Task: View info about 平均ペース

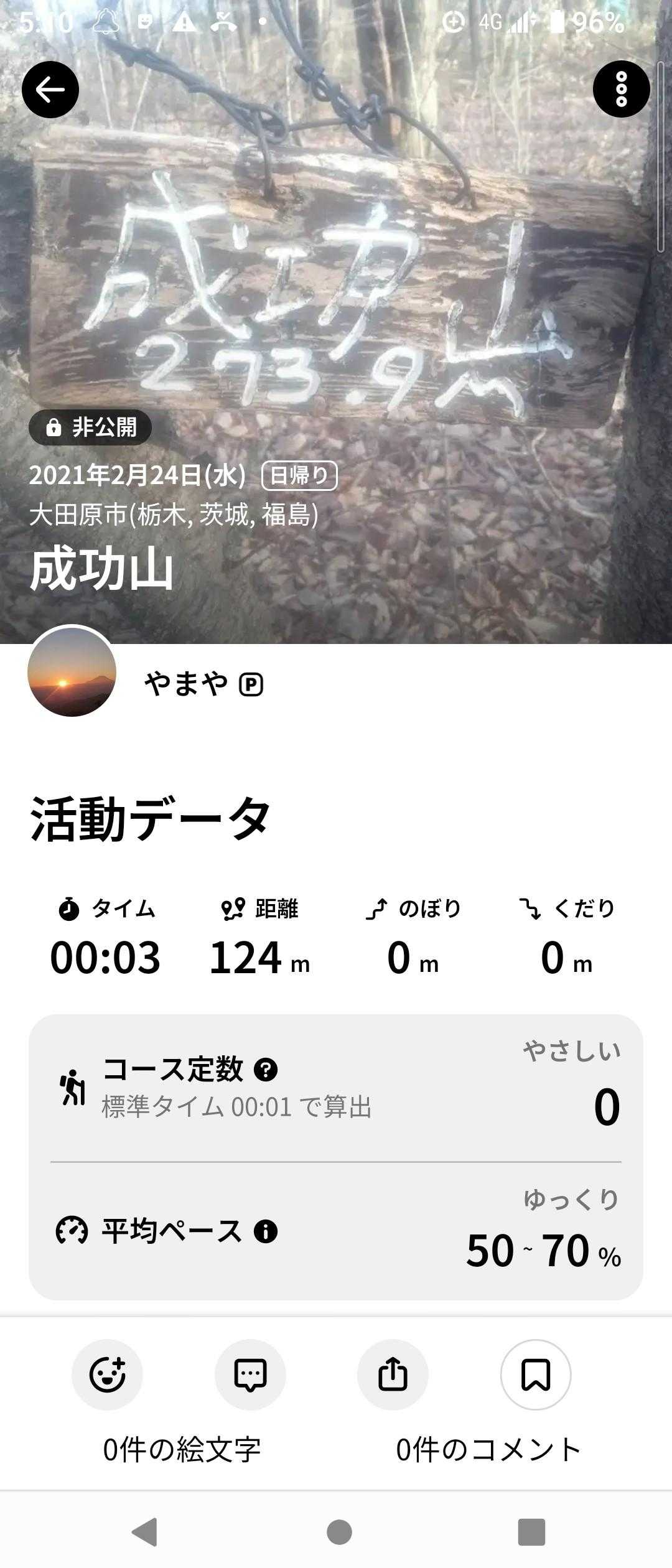Action: coord(266,1231)
